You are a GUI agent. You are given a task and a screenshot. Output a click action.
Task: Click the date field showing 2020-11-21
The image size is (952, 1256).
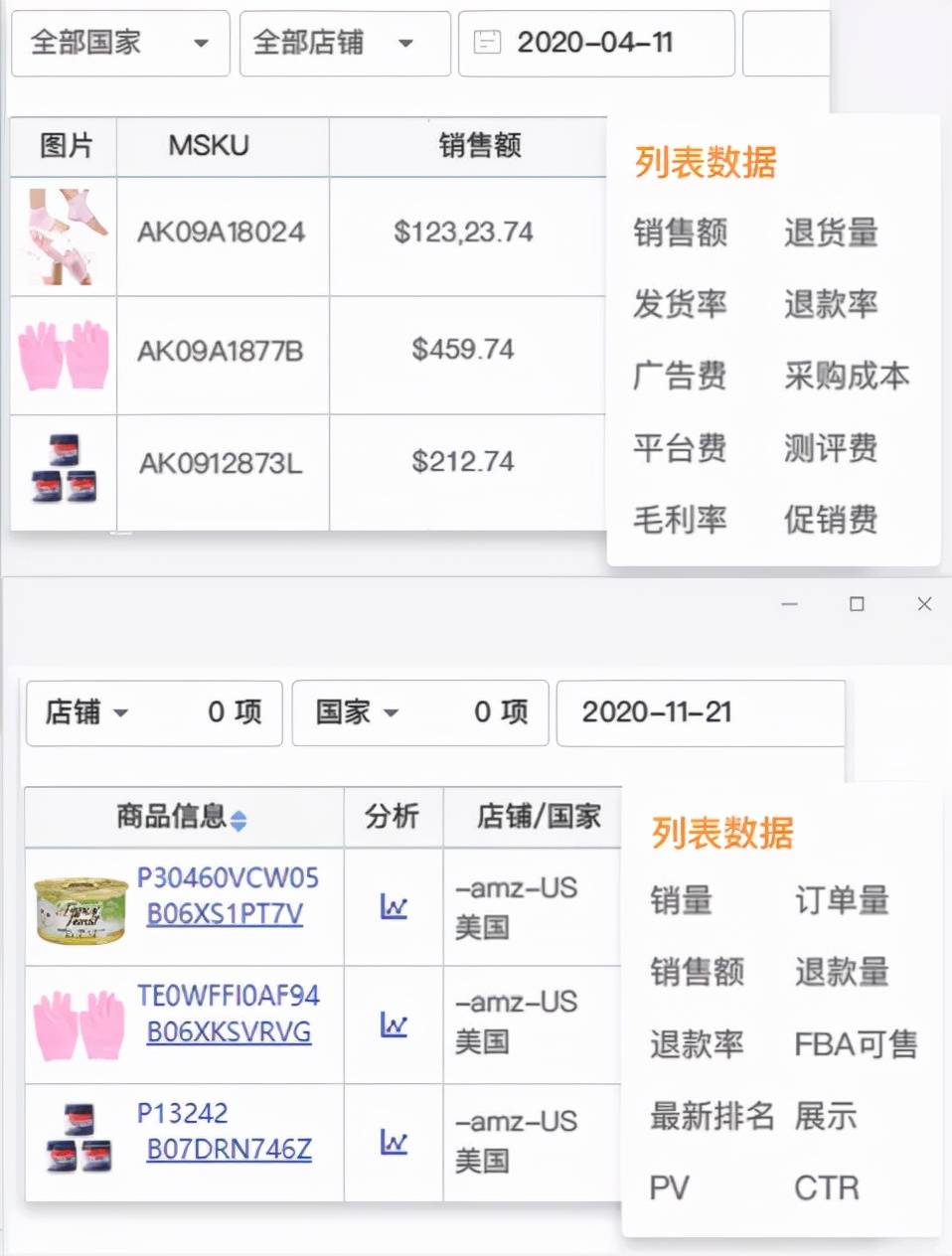pyautogui.click(x=701, y=713)
